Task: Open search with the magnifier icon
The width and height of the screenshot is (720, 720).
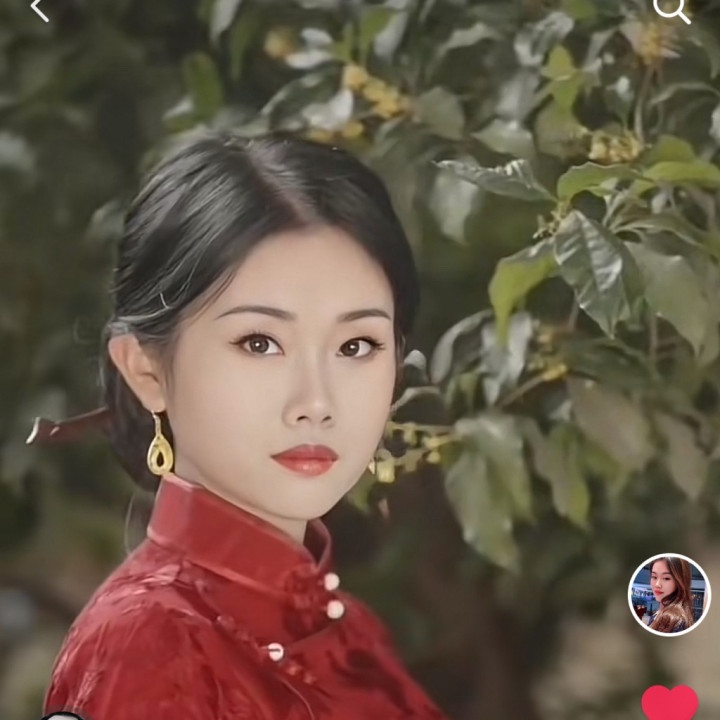Action: [671, 9]
